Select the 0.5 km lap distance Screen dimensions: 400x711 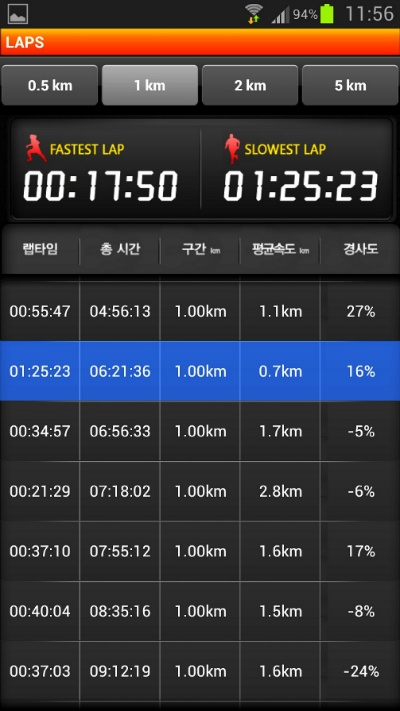coord(49,85)
